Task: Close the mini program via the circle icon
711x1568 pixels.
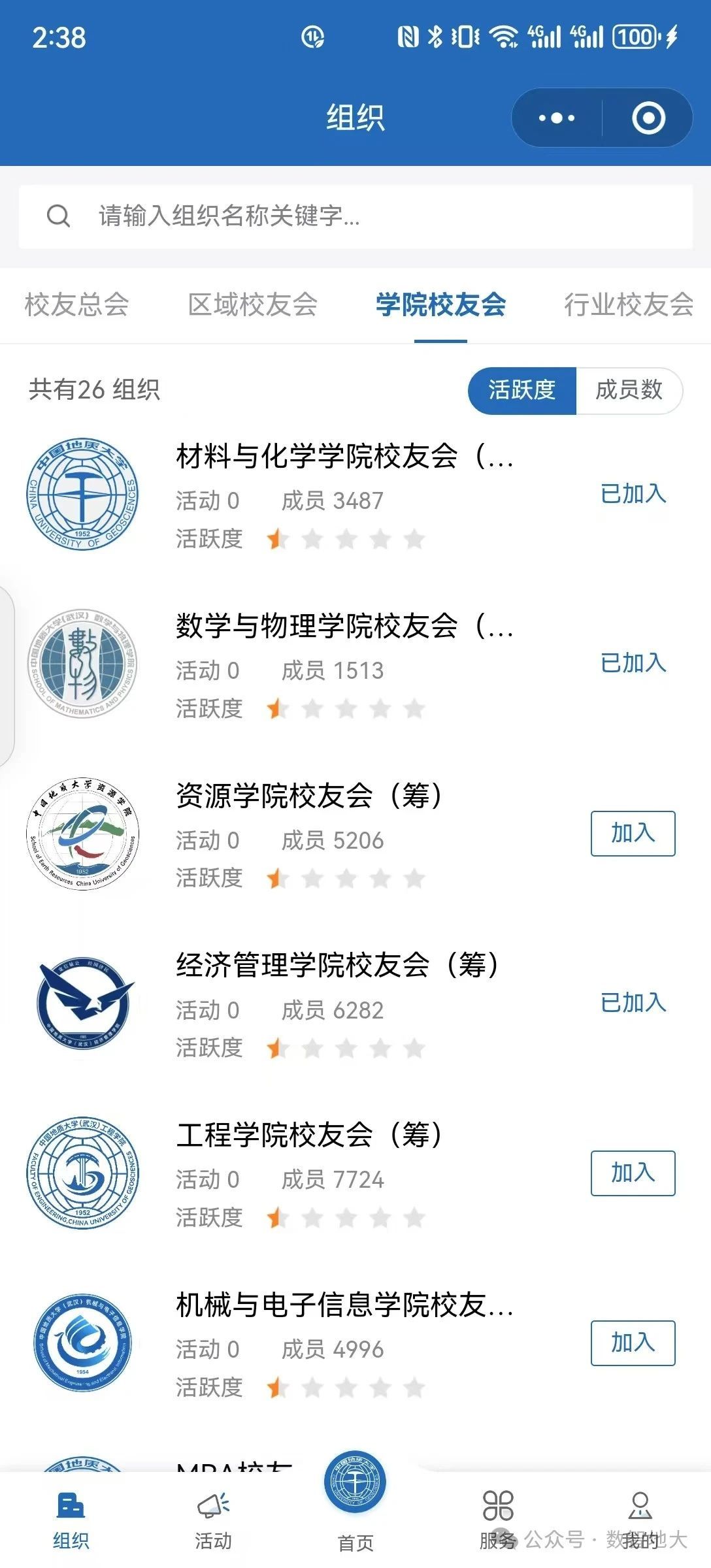Action: pyautogui.click(x=648, y=118)
